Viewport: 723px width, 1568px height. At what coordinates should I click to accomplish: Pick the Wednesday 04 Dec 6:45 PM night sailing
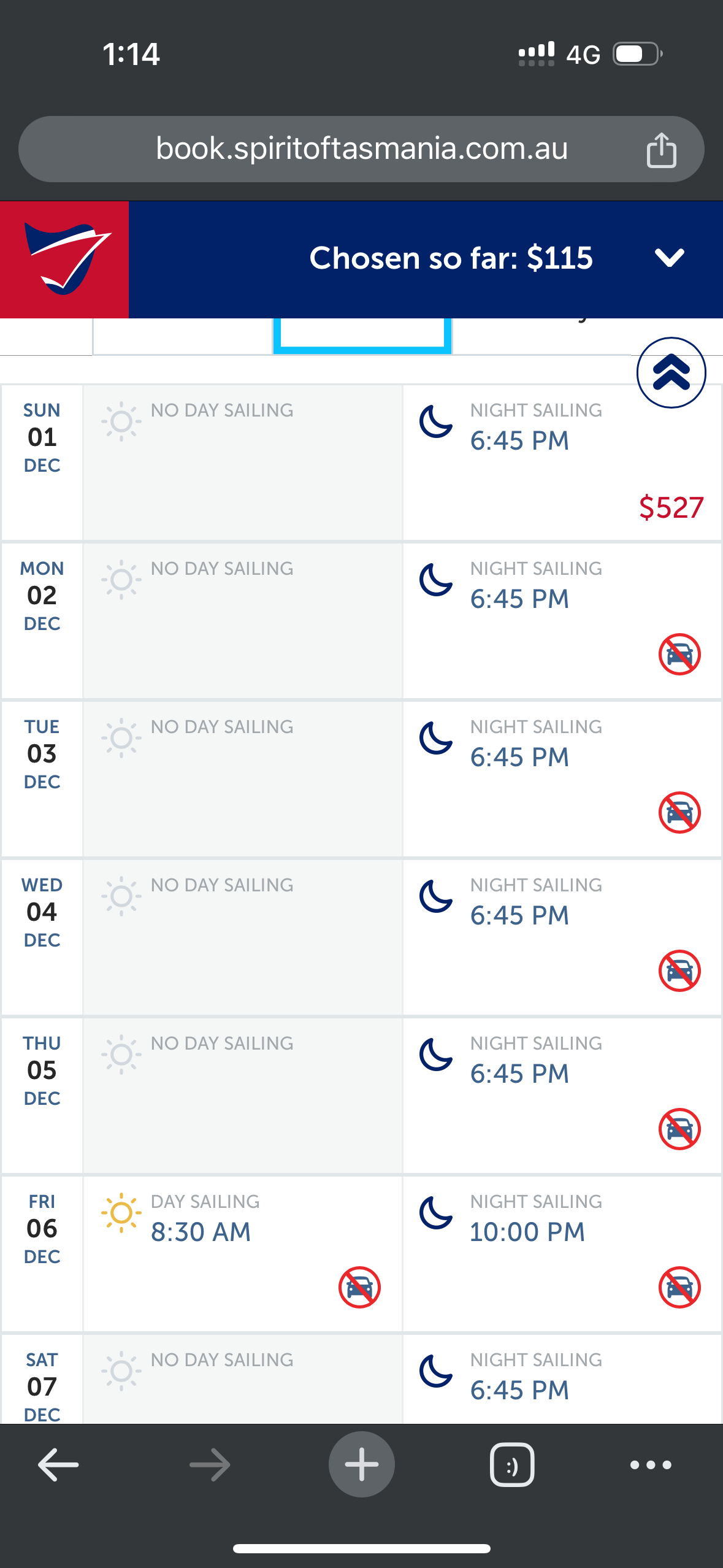pos(562,937)
